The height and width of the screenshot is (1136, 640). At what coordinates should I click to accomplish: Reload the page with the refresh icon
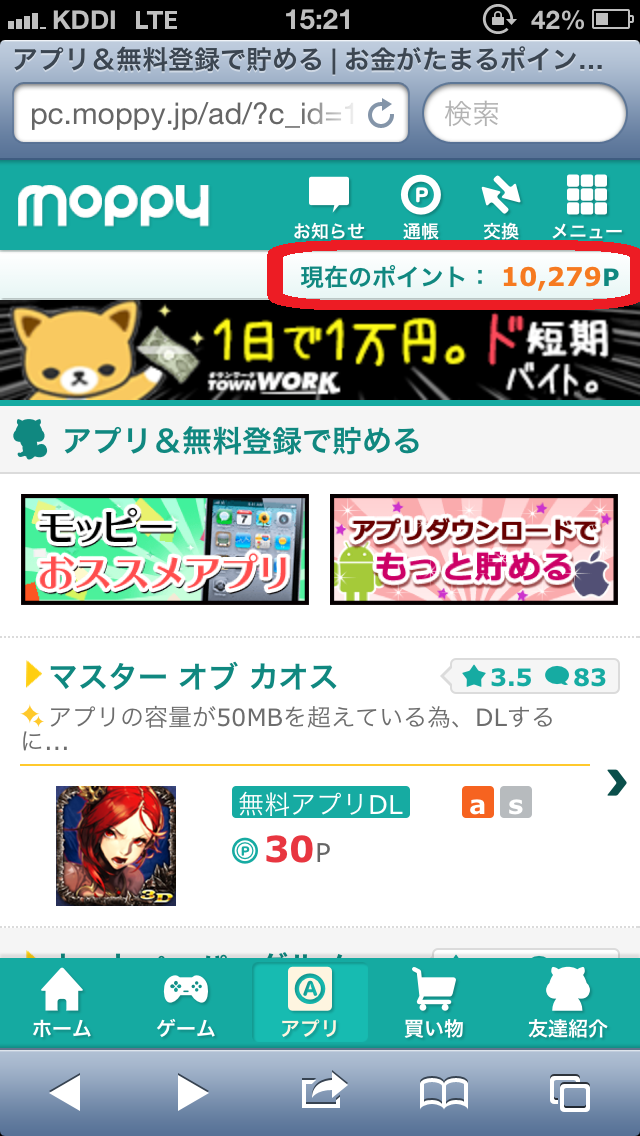381,115
